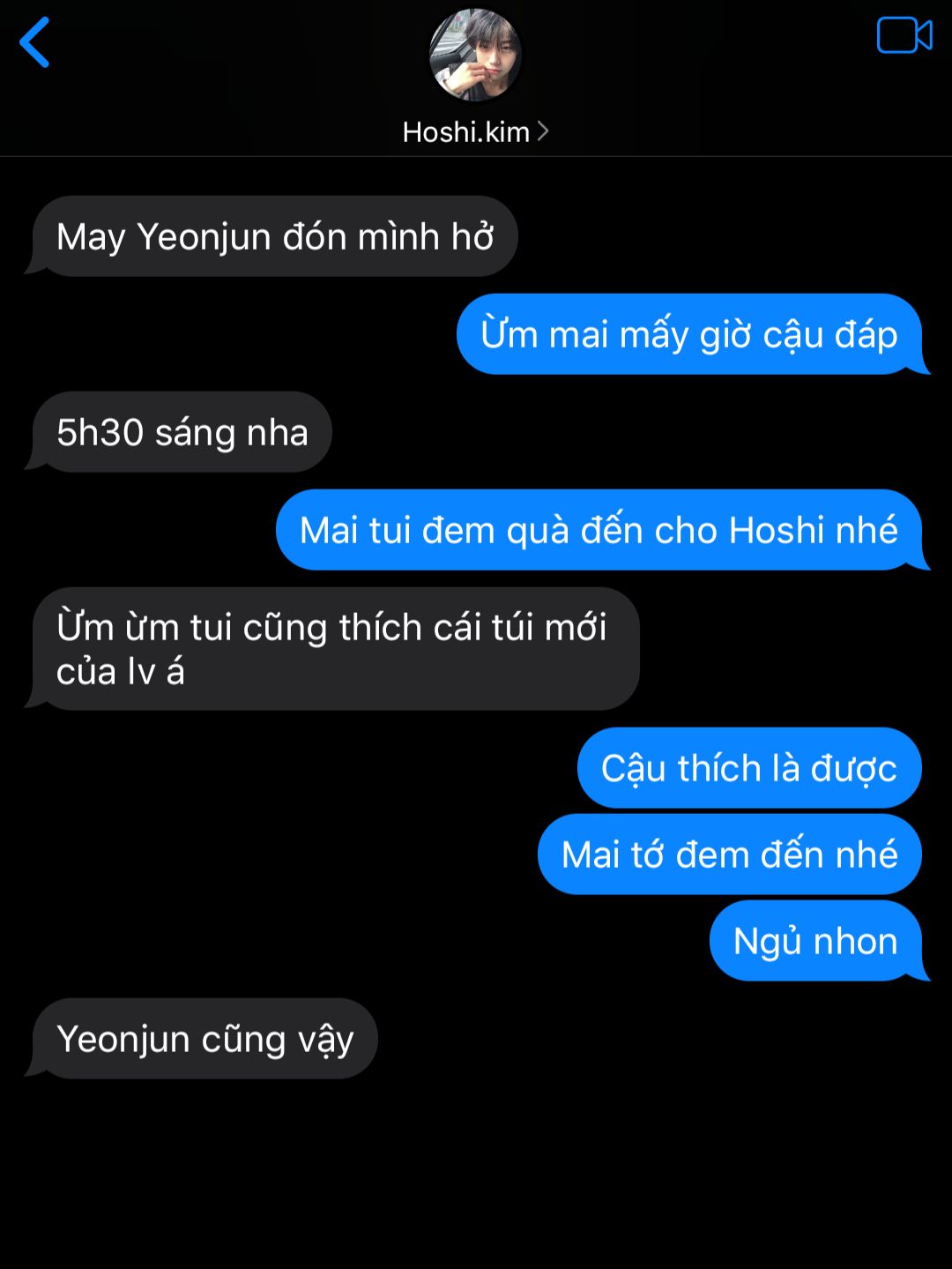
Task: Go back to the message list
Action: (35, 42)
